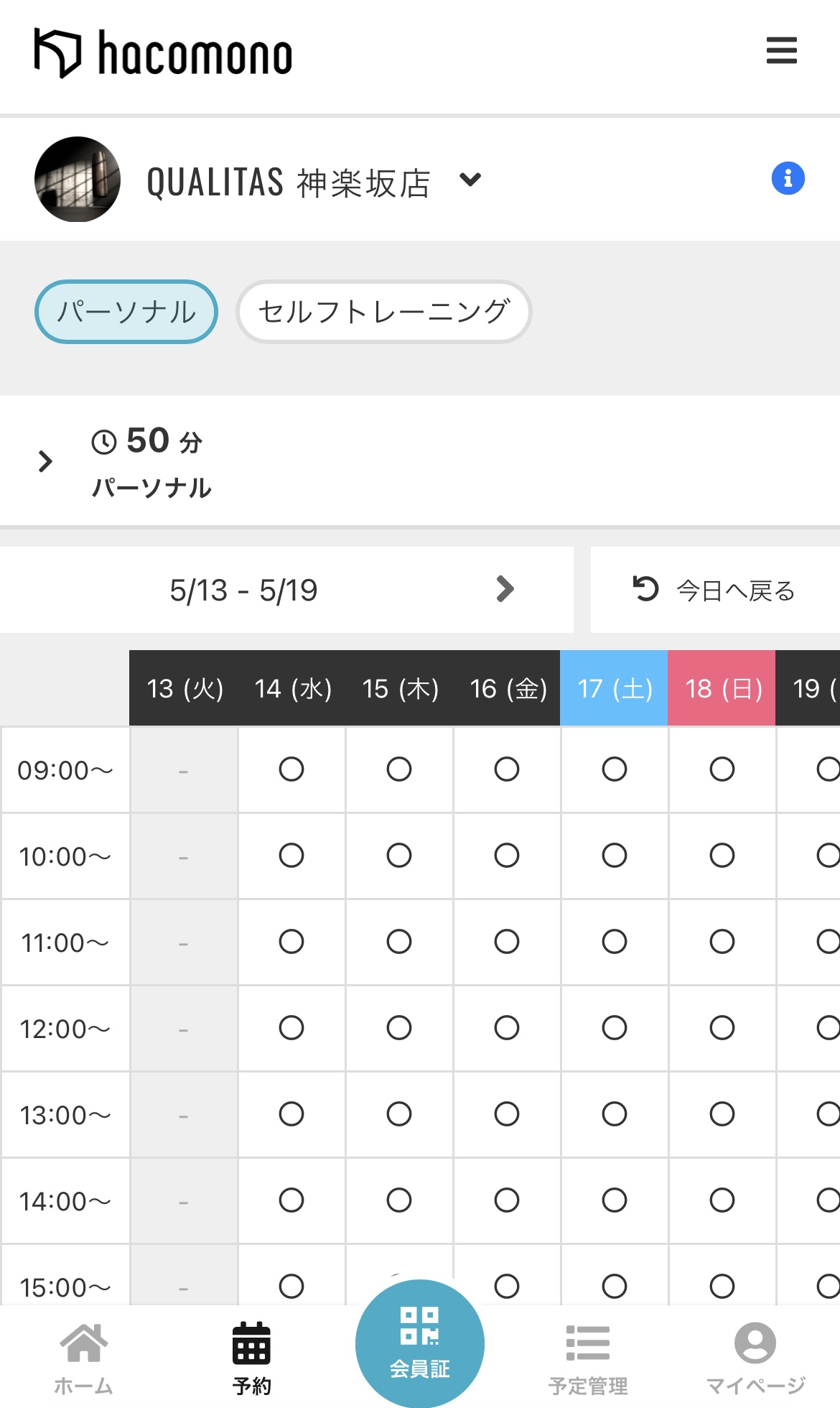Select 12:00 slot on 17 (土)

(x=615, y=1028)
